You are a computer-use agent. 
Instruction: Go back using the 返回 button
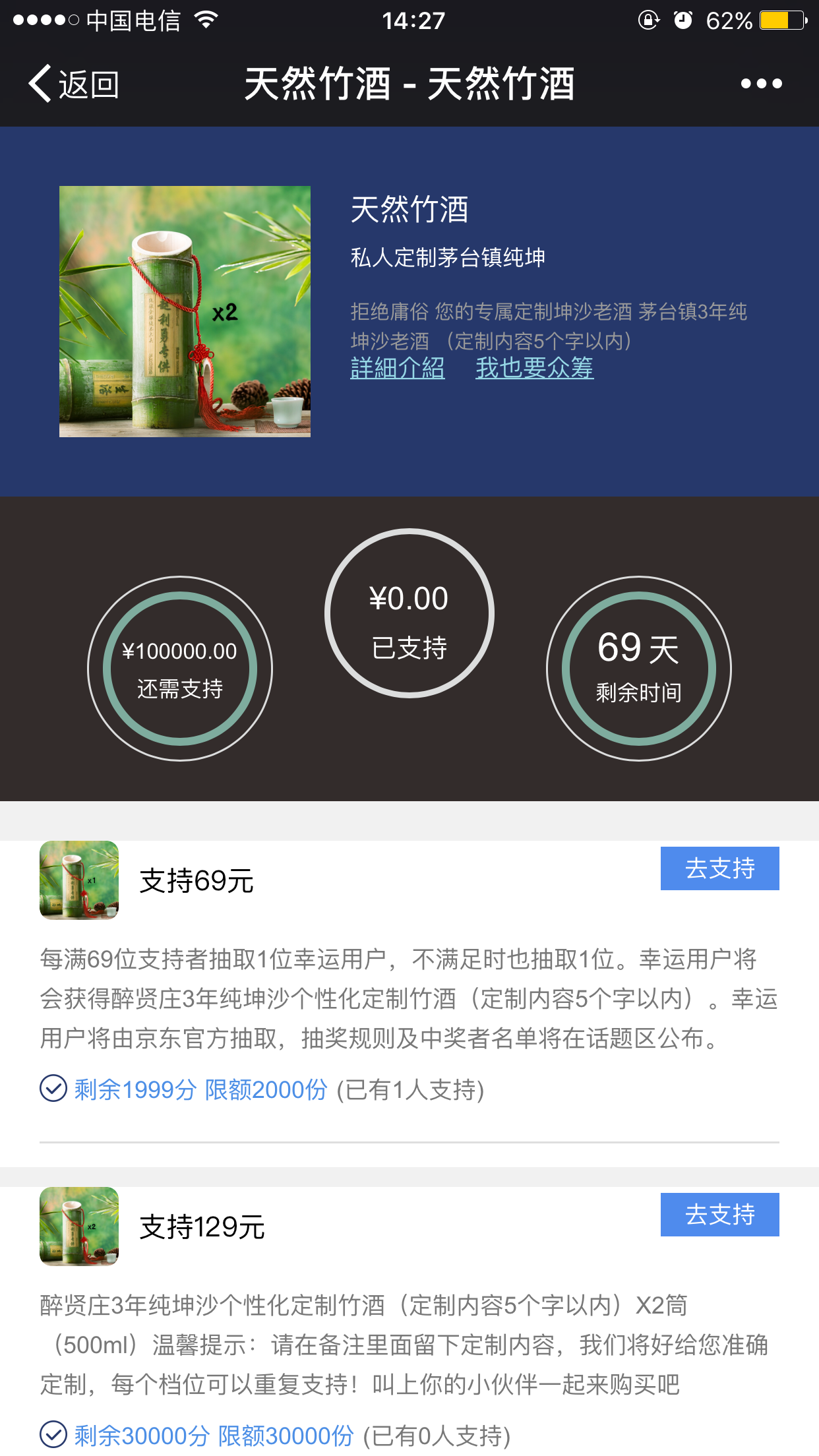73,84
